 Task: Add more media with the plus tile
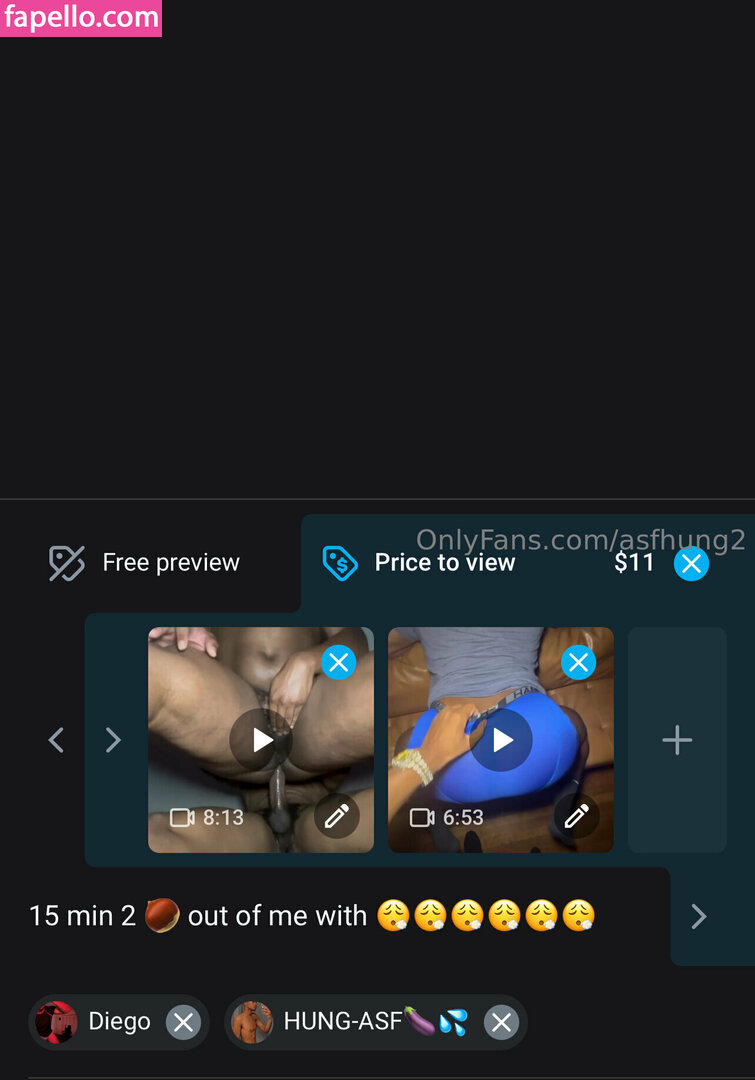pyautogui.click(x=677, y=740)
